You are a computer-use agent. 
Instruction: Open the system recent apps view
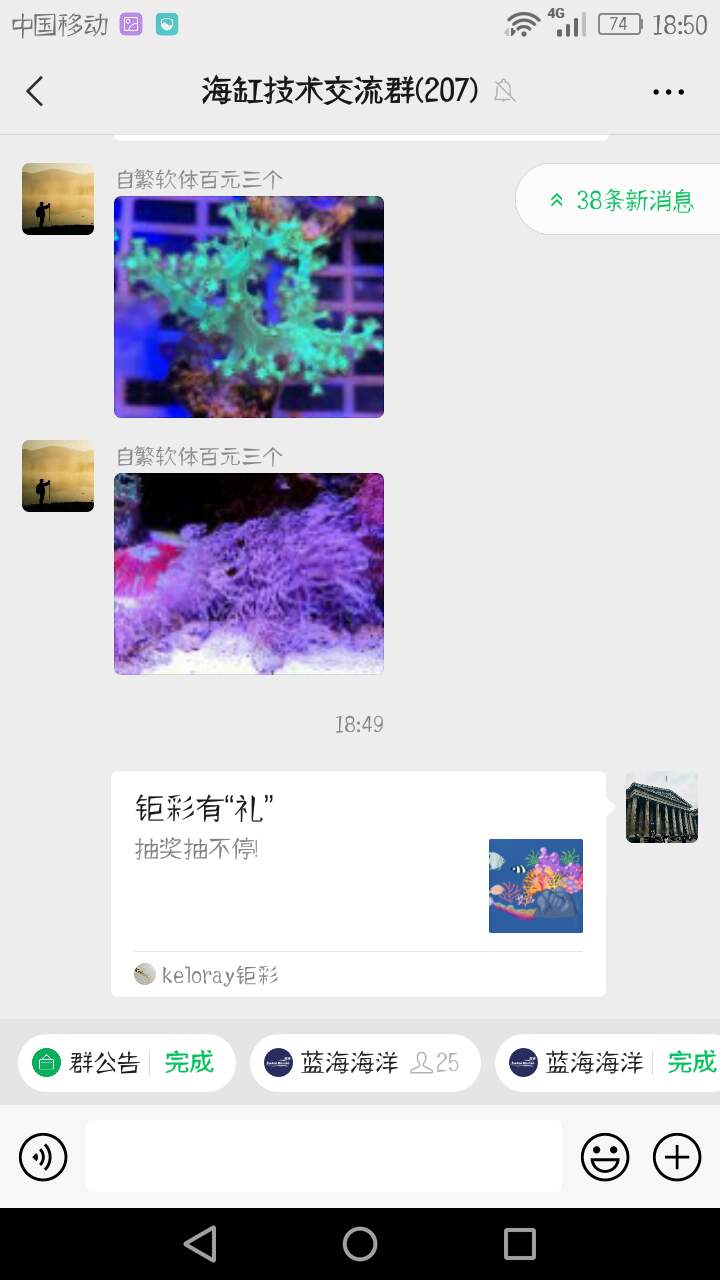pos(520,1244)
